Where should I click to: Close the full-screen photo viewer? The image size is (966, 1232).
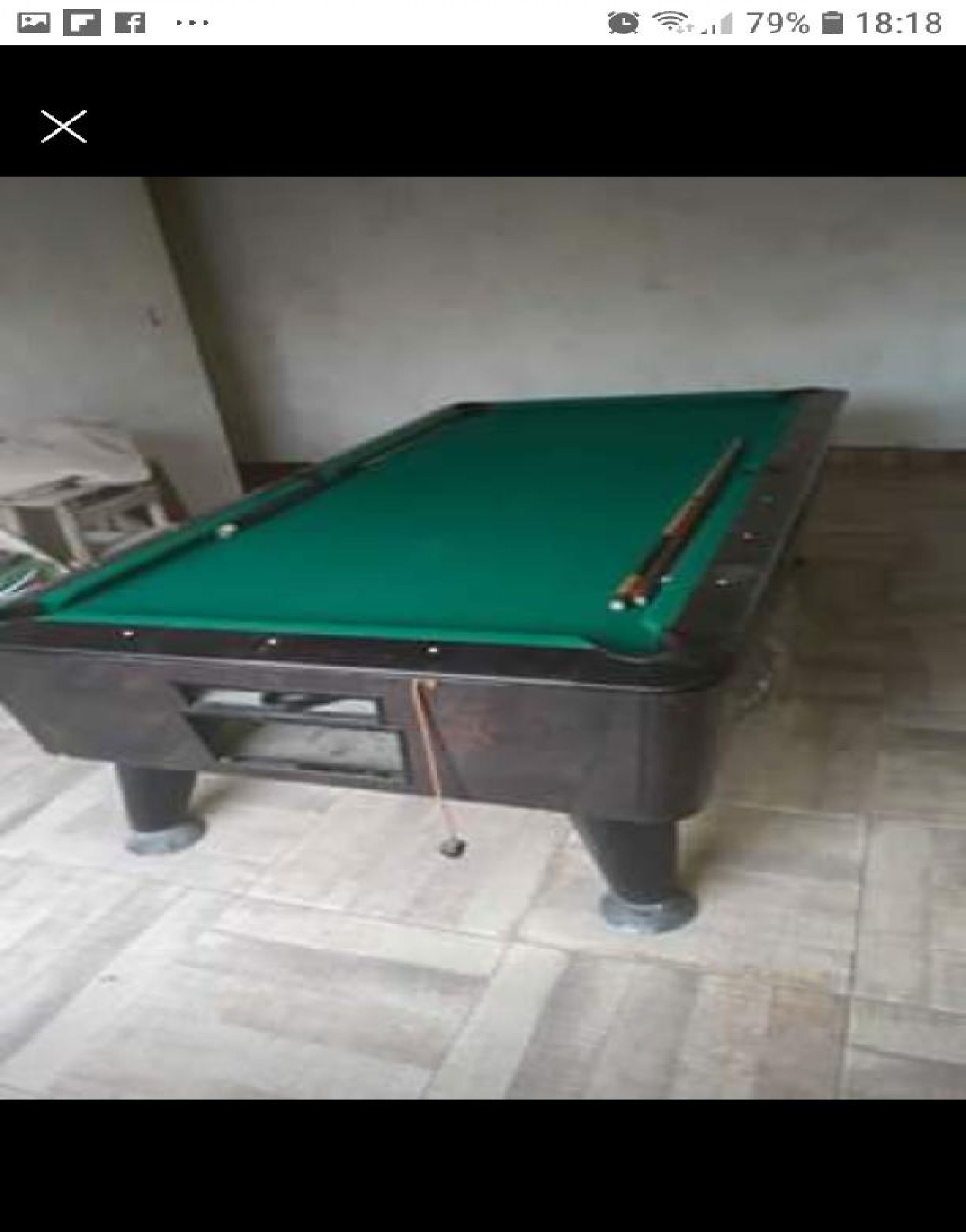click(x=64, y=126)
